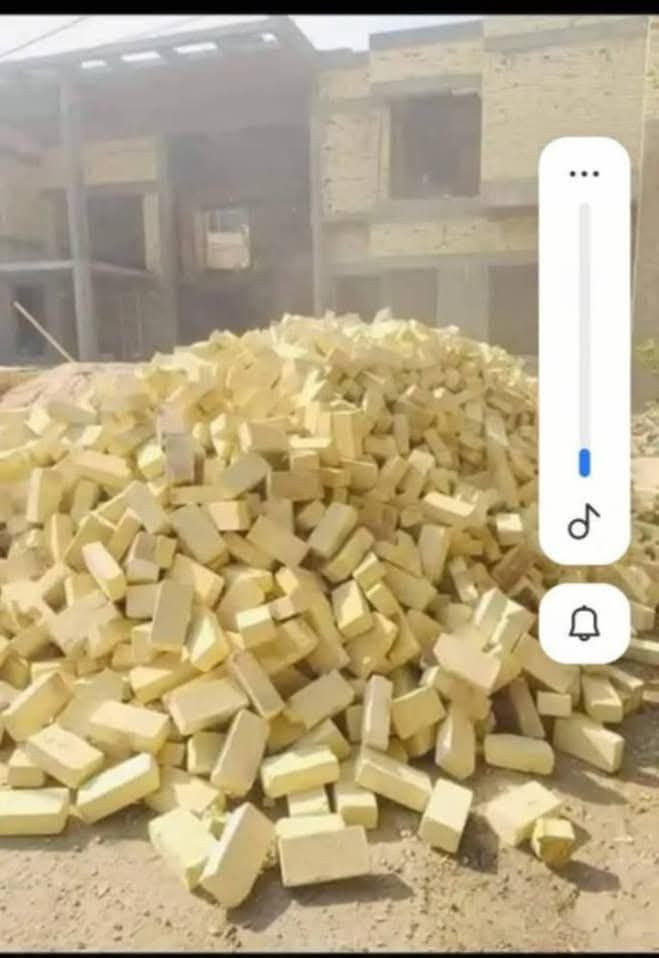This screenshot has width=659, height=958.
Task: Tap the media volume slider track
Action: point(585,340)
